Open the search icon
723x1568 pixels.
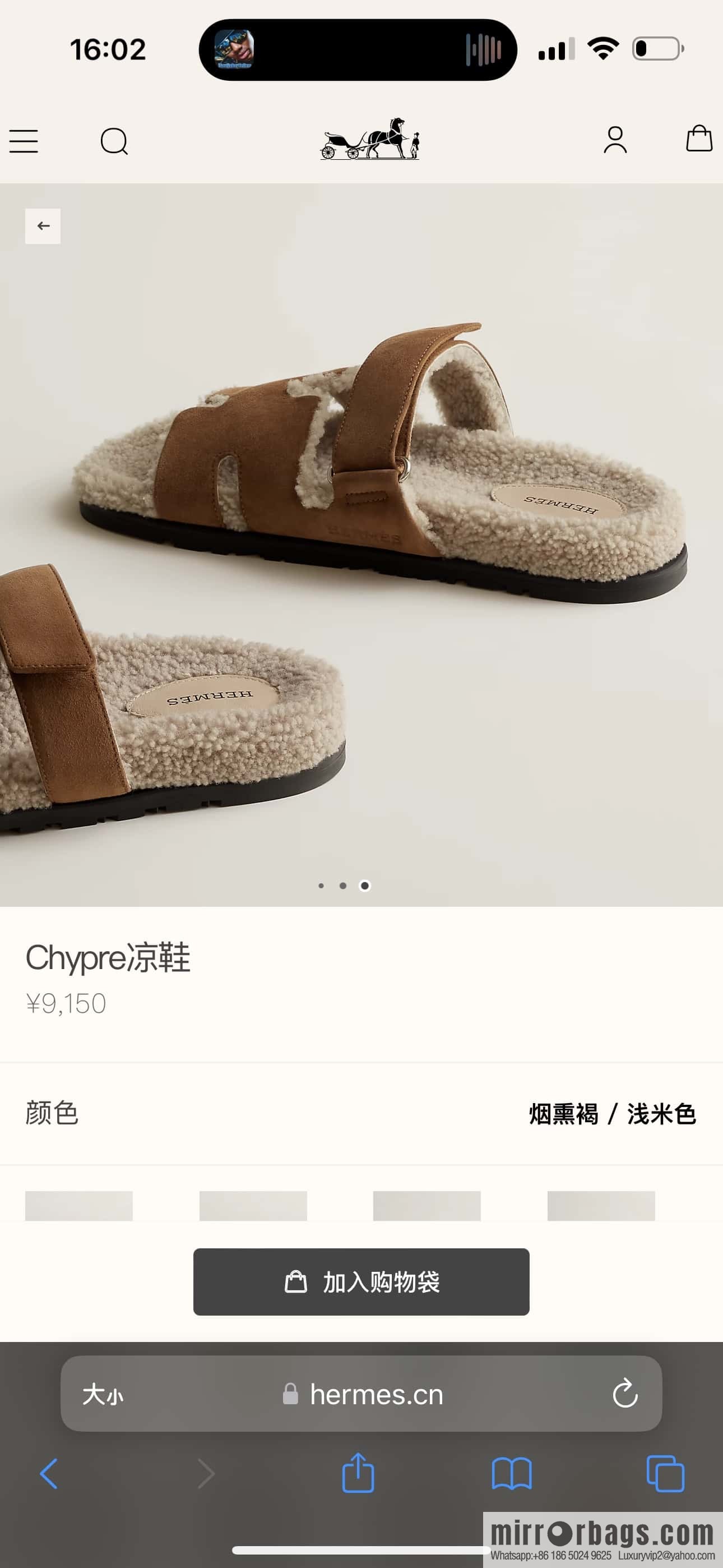click(x=114, y=141)
